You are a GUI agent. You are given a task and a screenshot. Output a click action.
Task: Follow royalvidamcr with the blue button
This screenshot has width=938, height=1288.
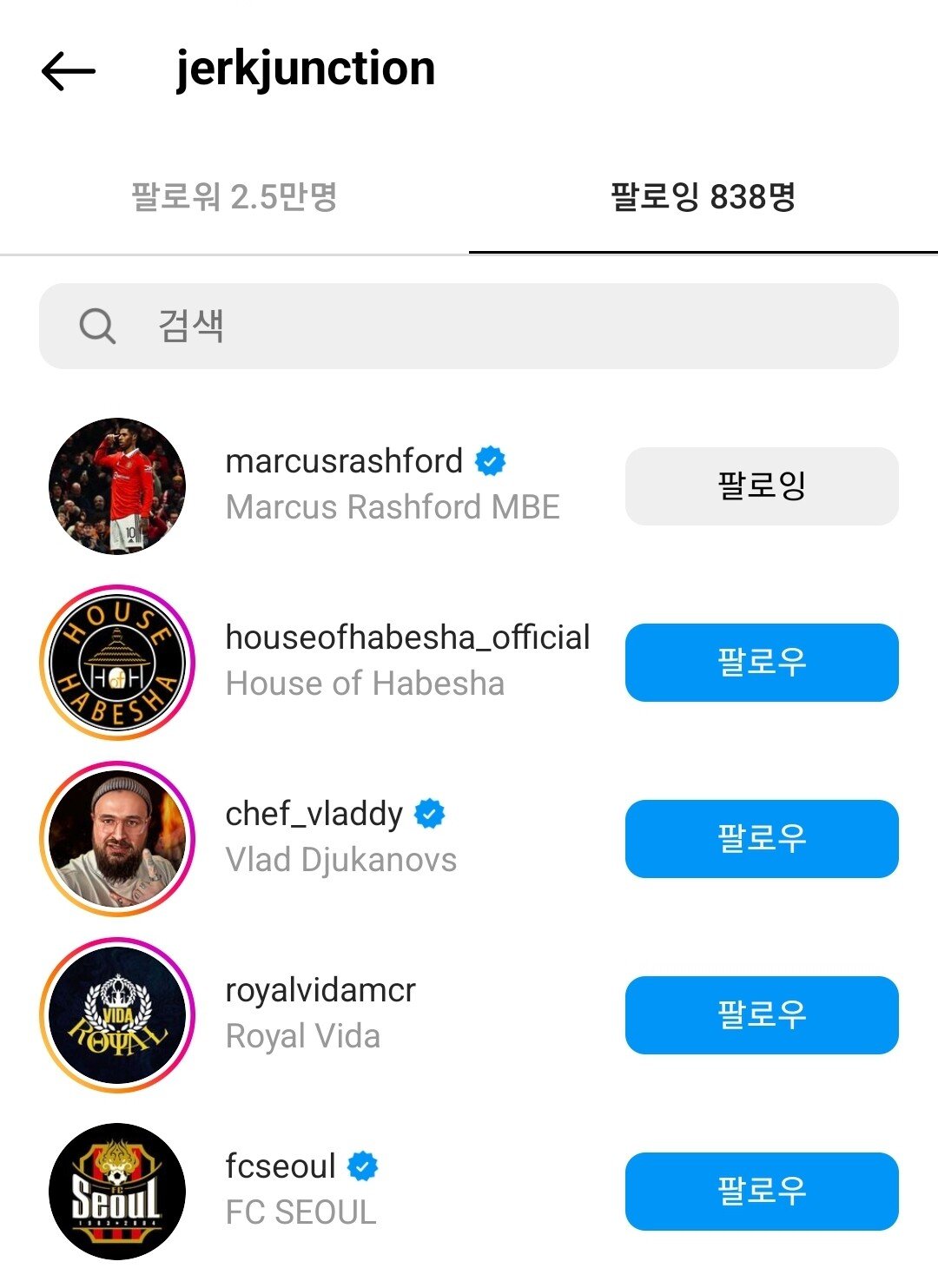(x=761, y=1016)
